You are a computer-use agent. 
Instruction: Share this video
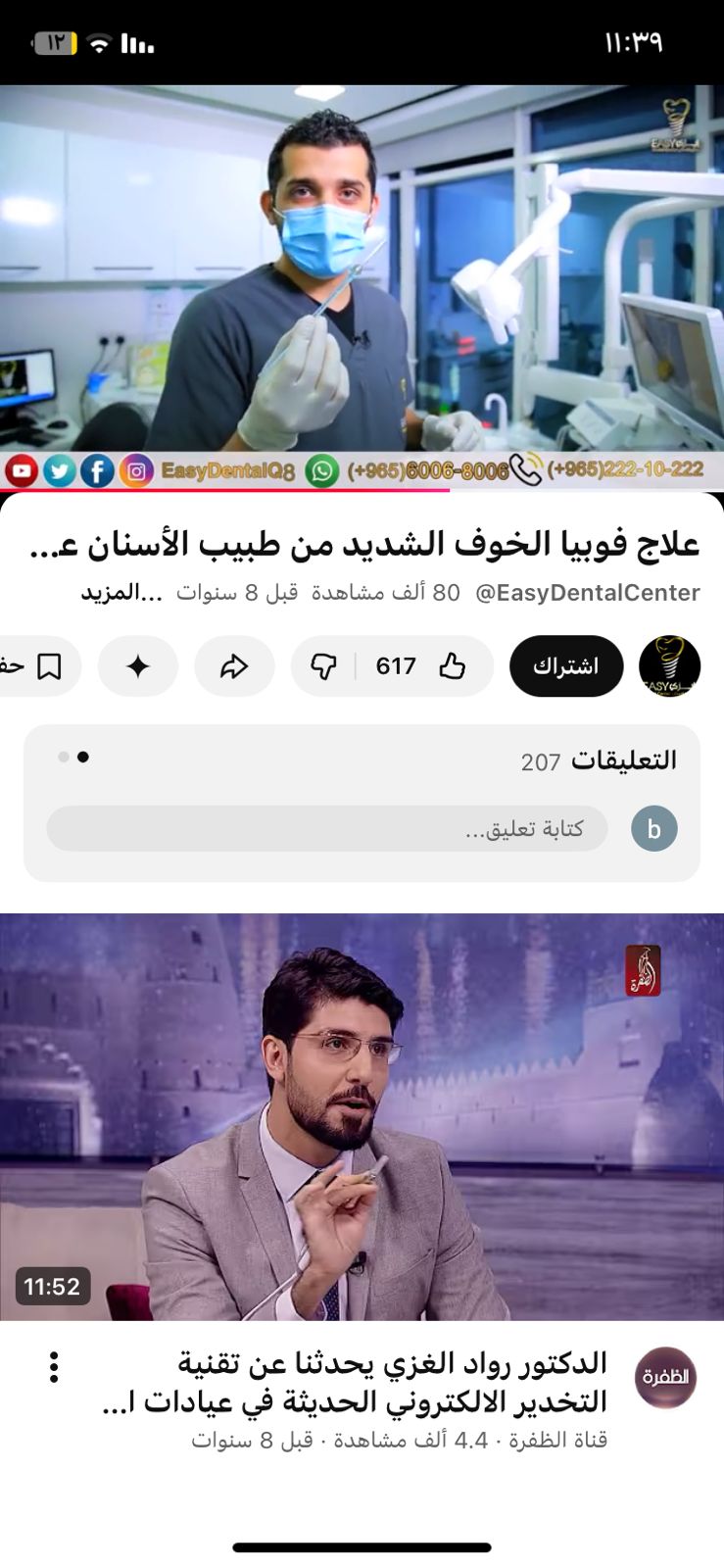pos(234,666)
